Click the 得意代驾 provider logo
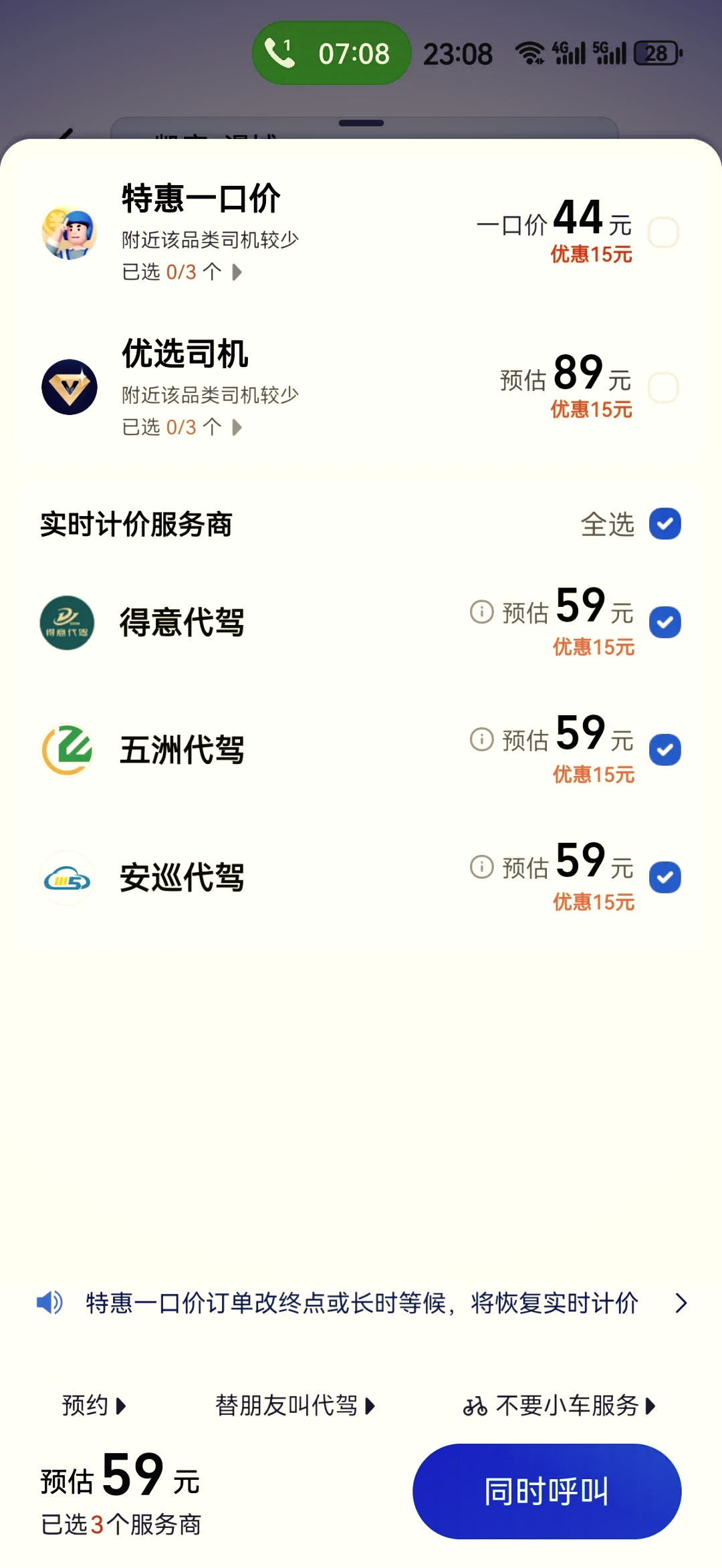The image size is (722, 1568). coord(67,622)
